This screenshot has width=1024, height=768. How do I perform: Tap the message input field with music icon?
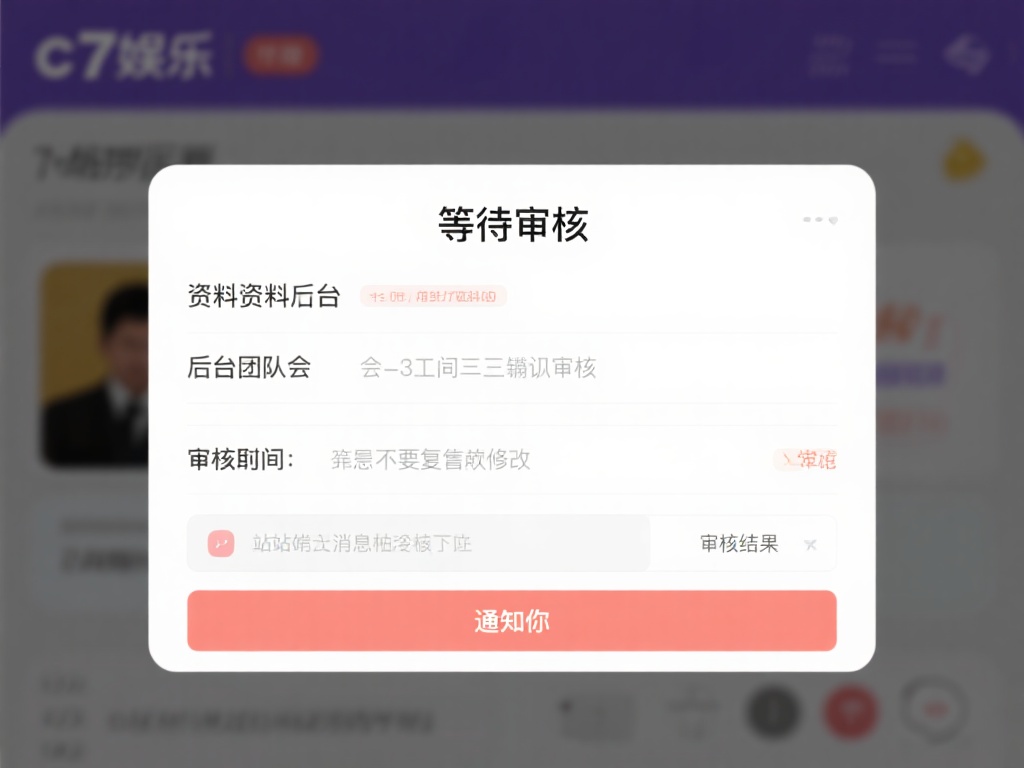420,544
